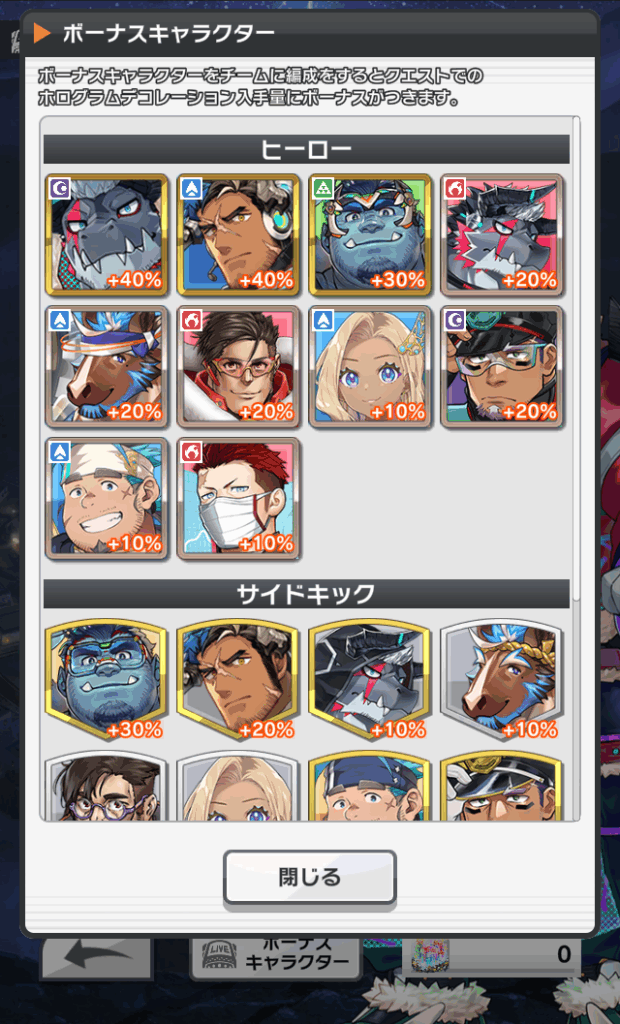
Task: Select the red-glasses hero with +20%
Action: pos(238,366)
